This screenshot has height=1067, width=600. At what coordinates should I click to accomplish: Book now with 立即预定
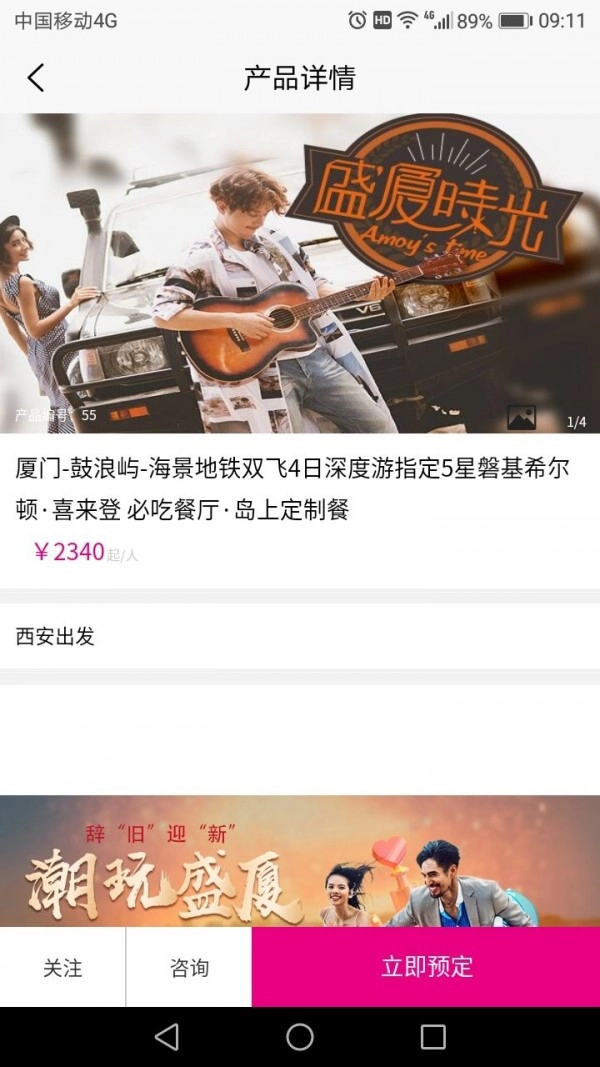tap(426, 967)
